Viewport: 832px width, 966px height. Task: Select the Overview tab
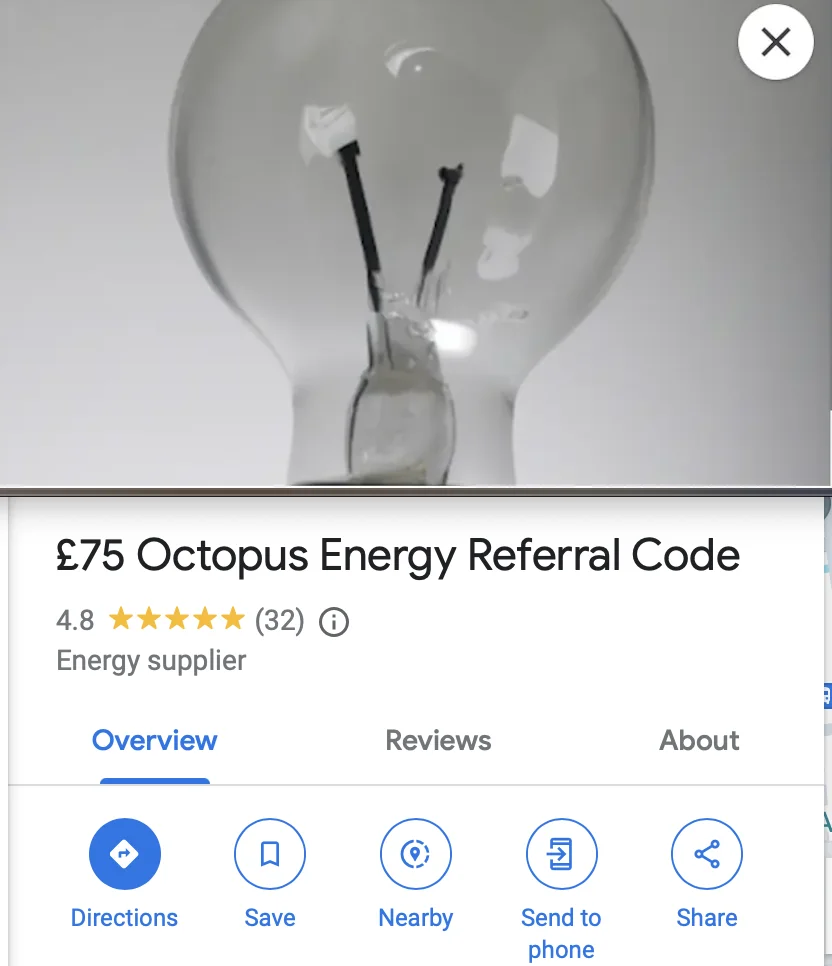[154, 741]
